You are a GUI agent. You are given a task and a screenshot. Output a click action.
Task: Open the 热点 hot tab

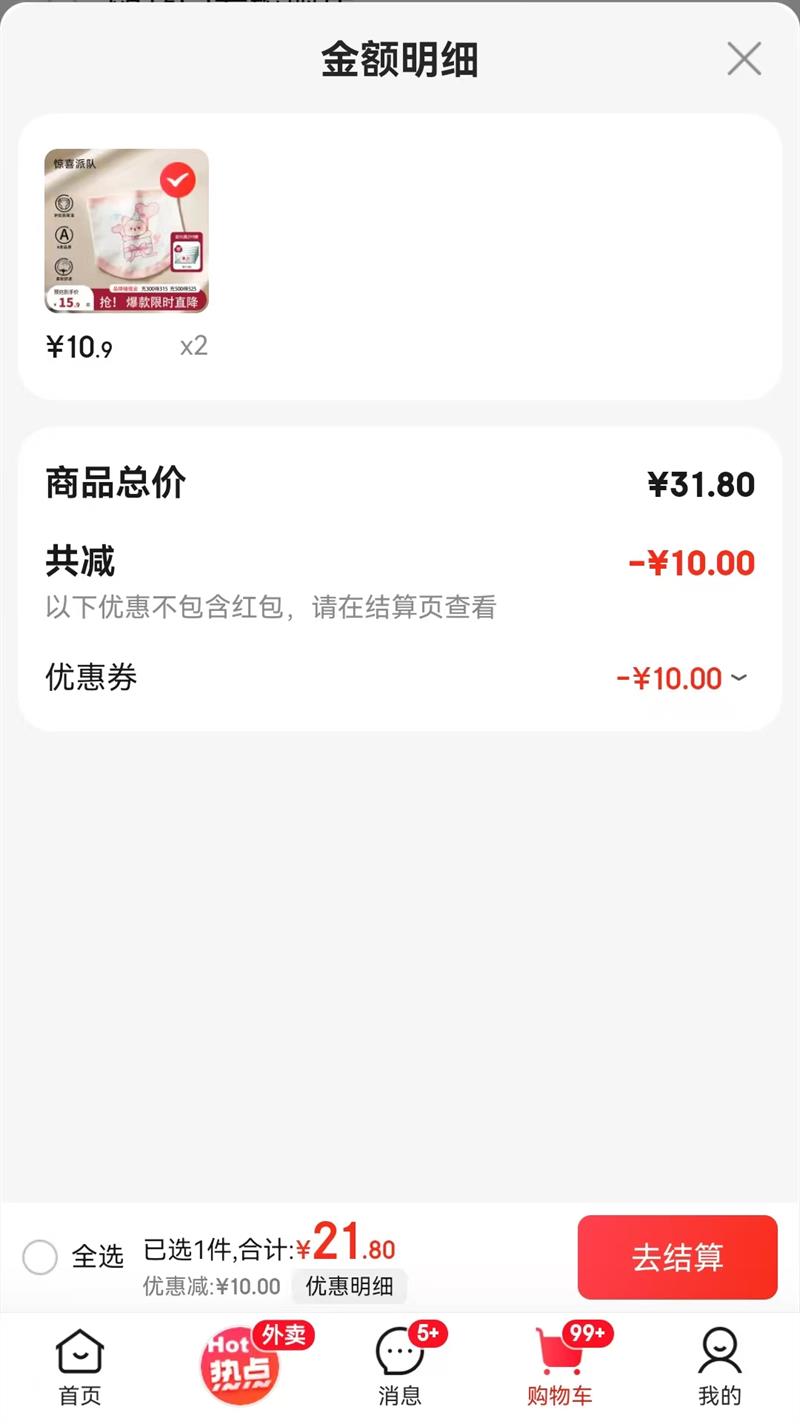click(242, 1367)
